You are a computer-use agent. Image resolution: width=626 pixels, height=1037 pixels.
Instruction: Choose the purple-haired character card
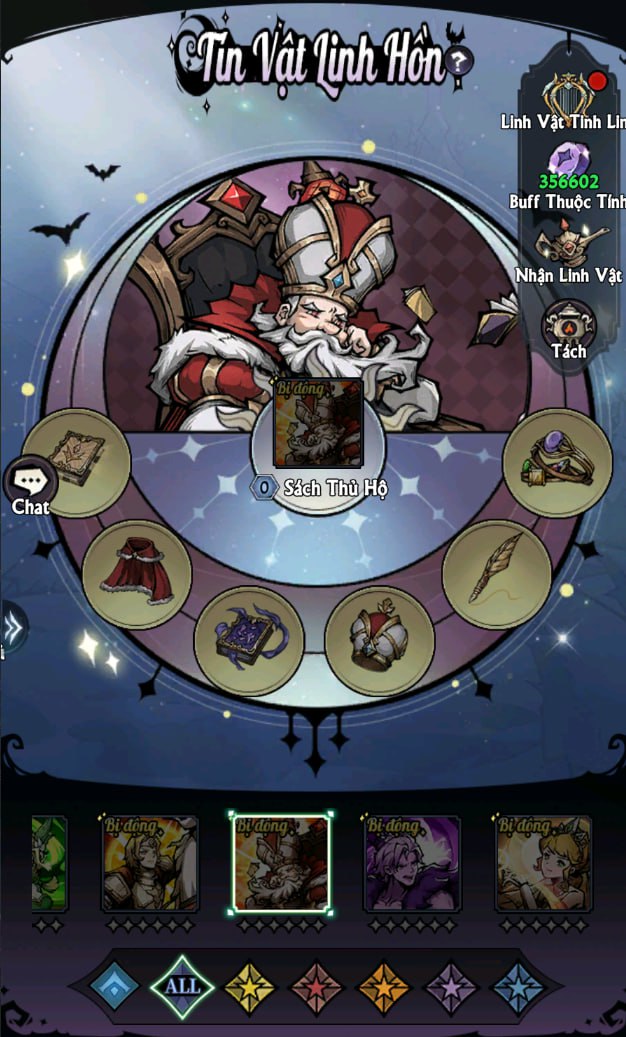[412, 863]
